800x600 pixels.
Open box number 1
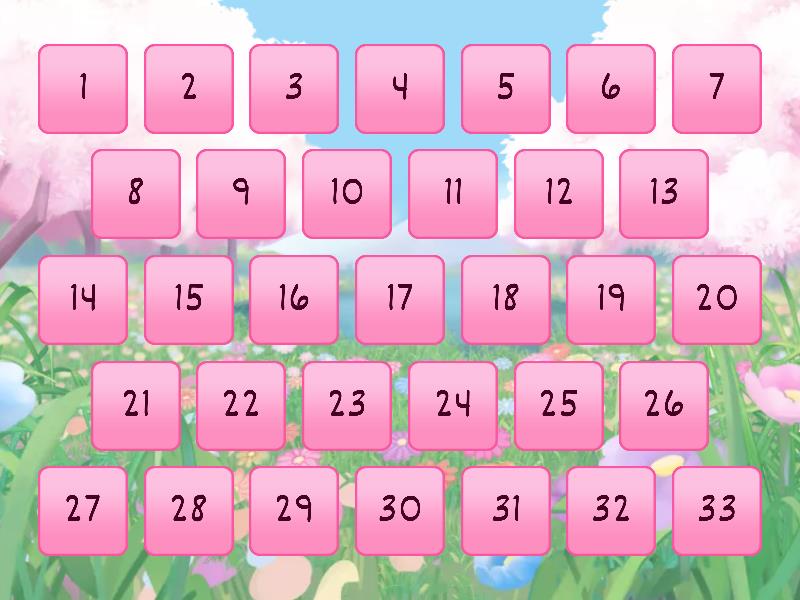(x=83, y=88)
